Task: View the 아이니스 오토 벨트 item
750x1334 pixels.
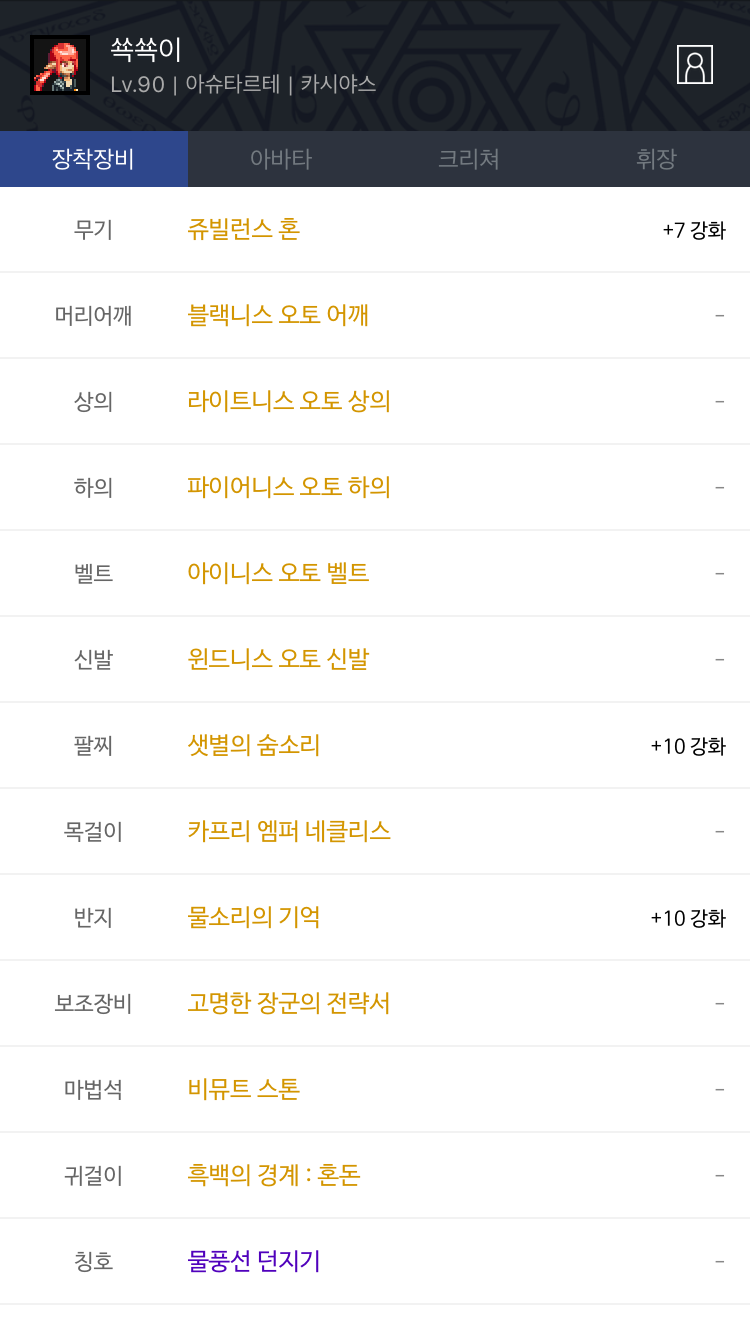Action: click(278, 574)
